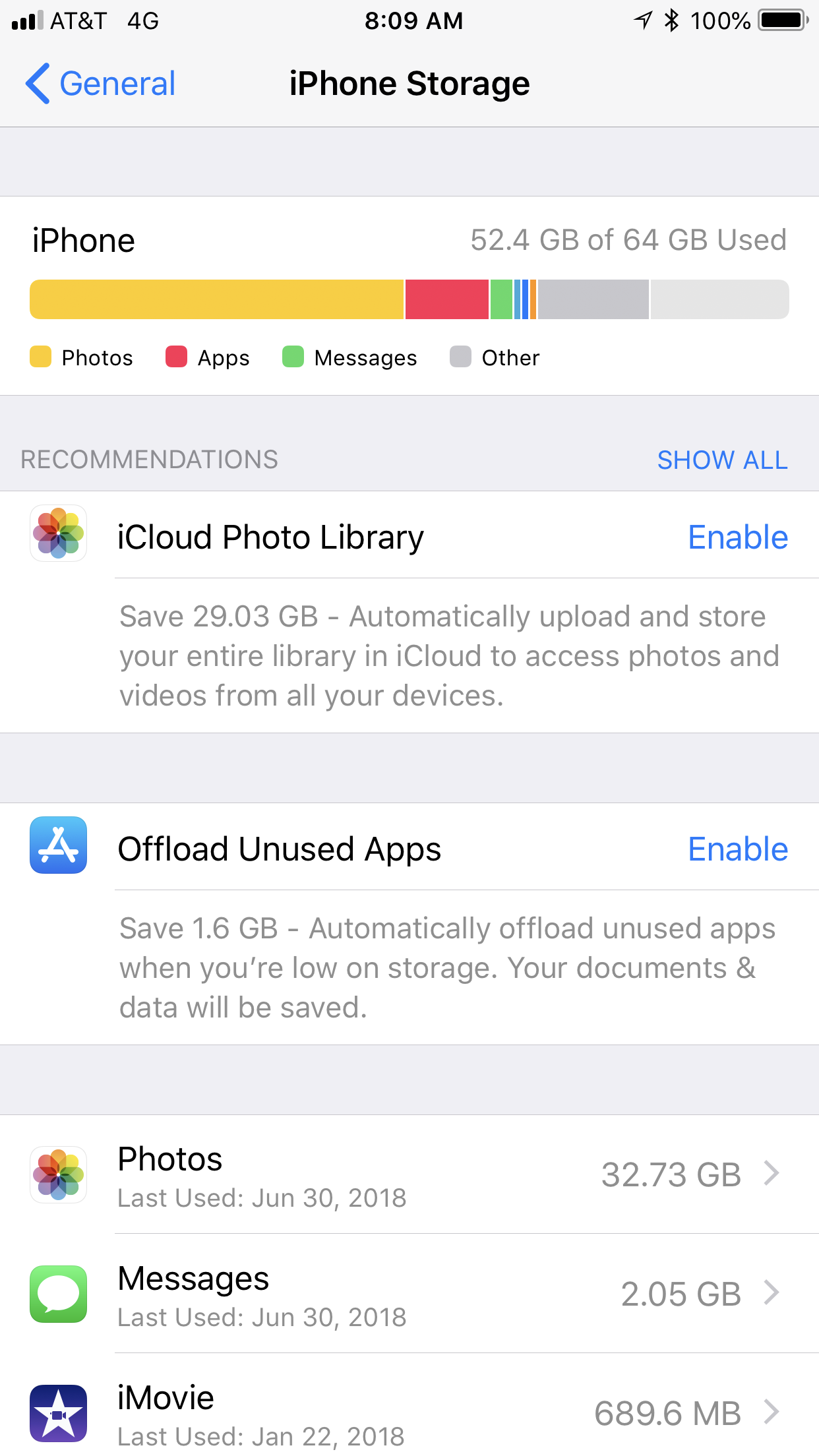Image resolution: width=819 pixels, height=1456 pixels.
Task: Open Messages storage details
Action: (x=409, y=1294)
